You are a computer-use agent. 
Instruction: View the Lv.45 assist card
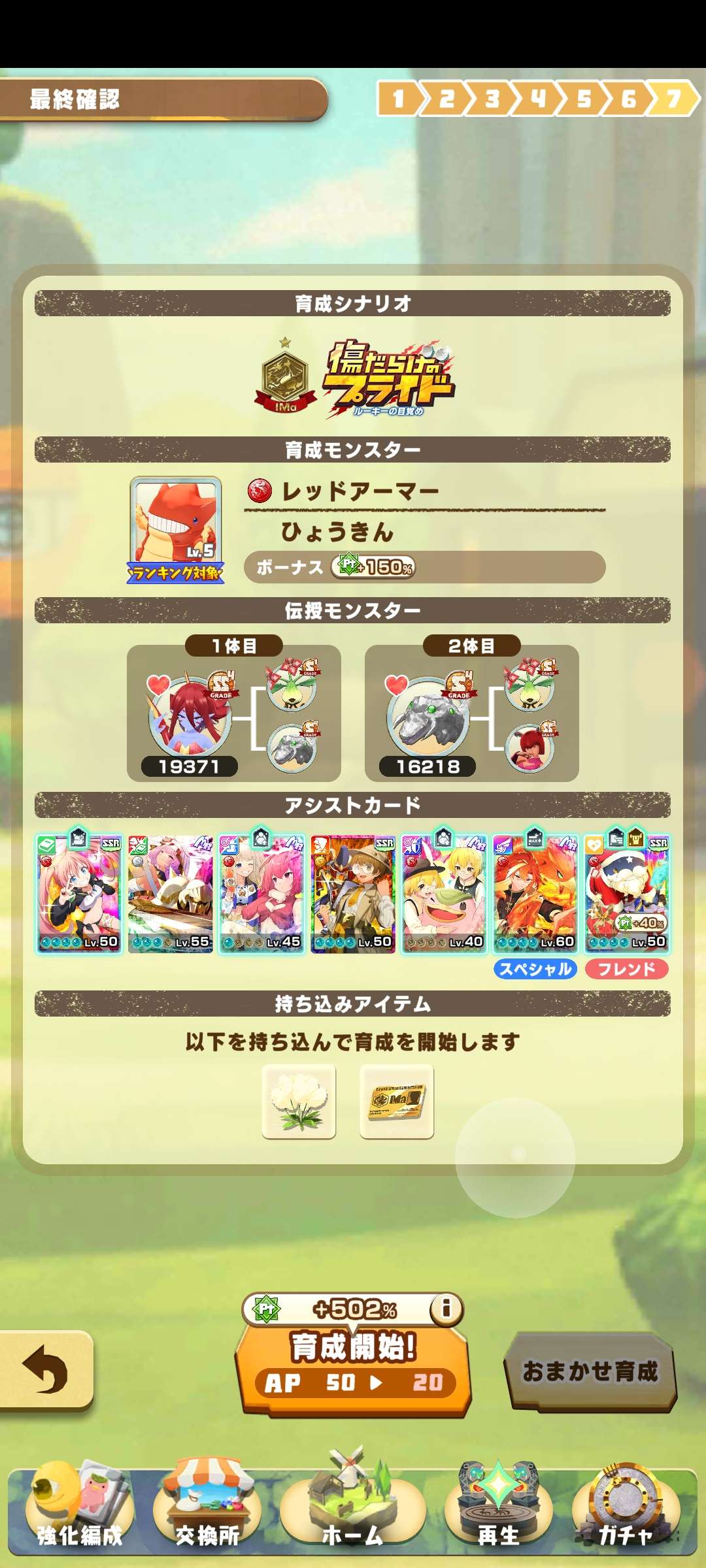(261, 894)
